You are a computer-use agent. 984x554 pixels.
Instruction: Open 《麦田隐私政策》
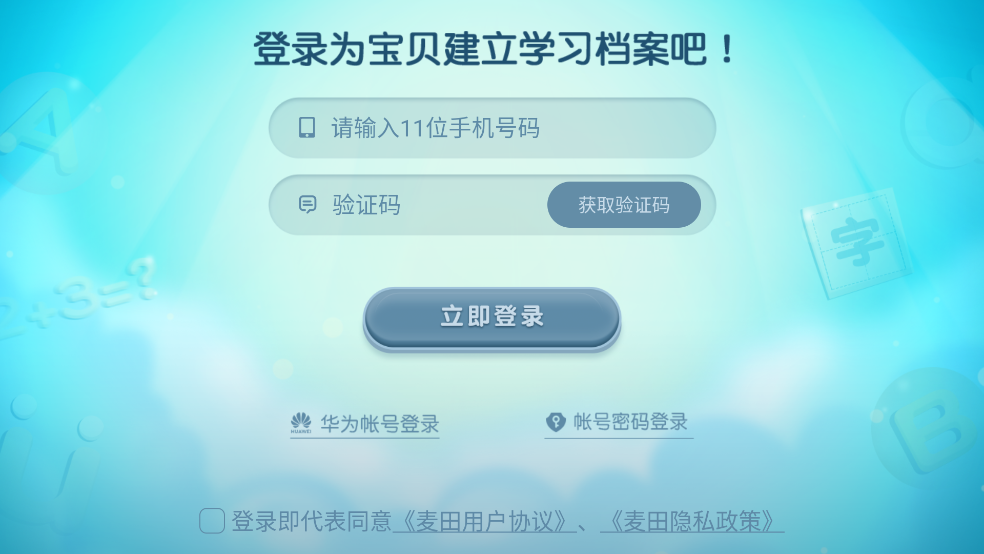pyautogui.click(x=692, y=522)
